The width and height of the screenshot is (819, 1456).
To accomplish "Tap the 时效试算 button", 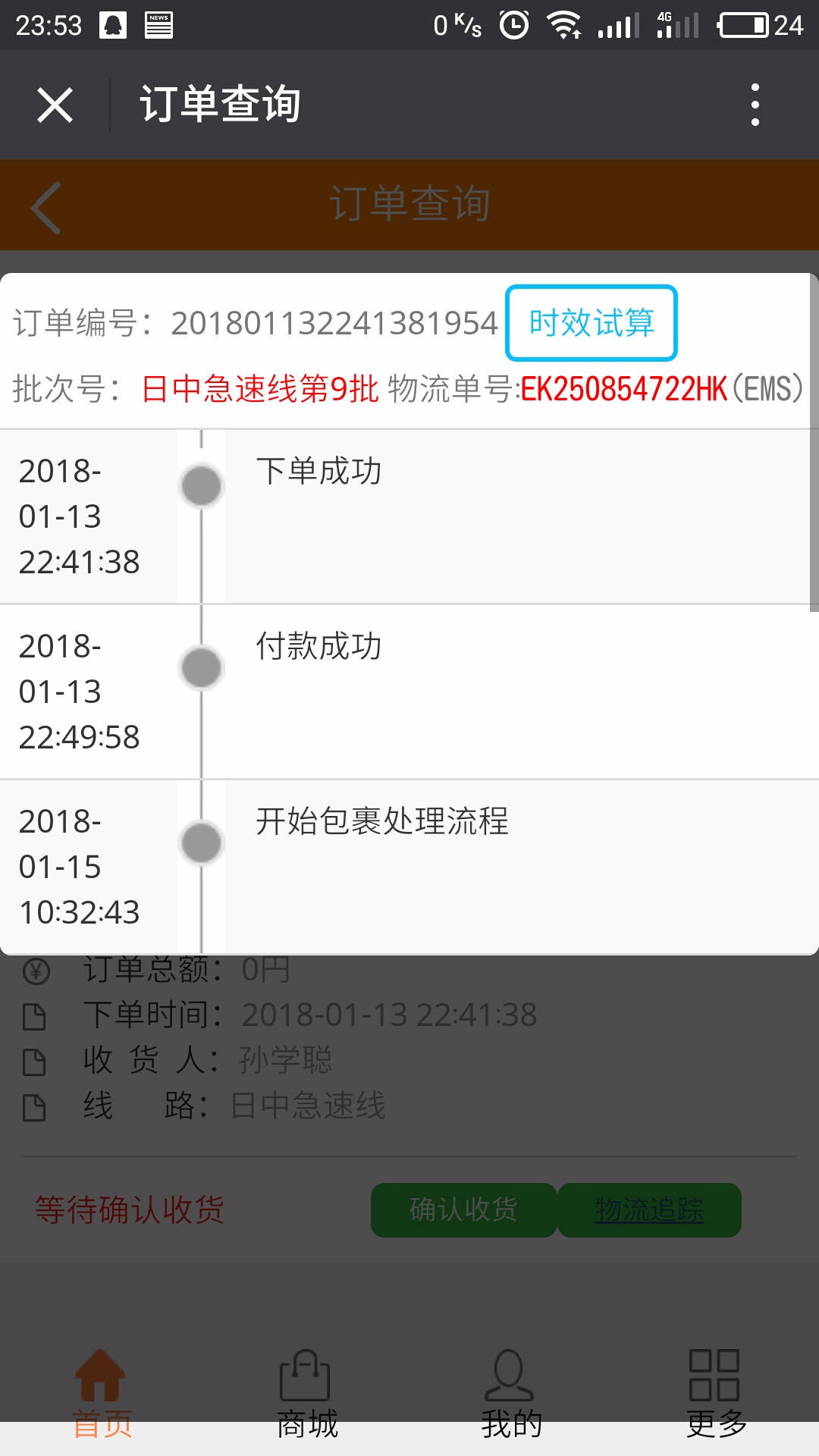I will click(x=591, y=323).
